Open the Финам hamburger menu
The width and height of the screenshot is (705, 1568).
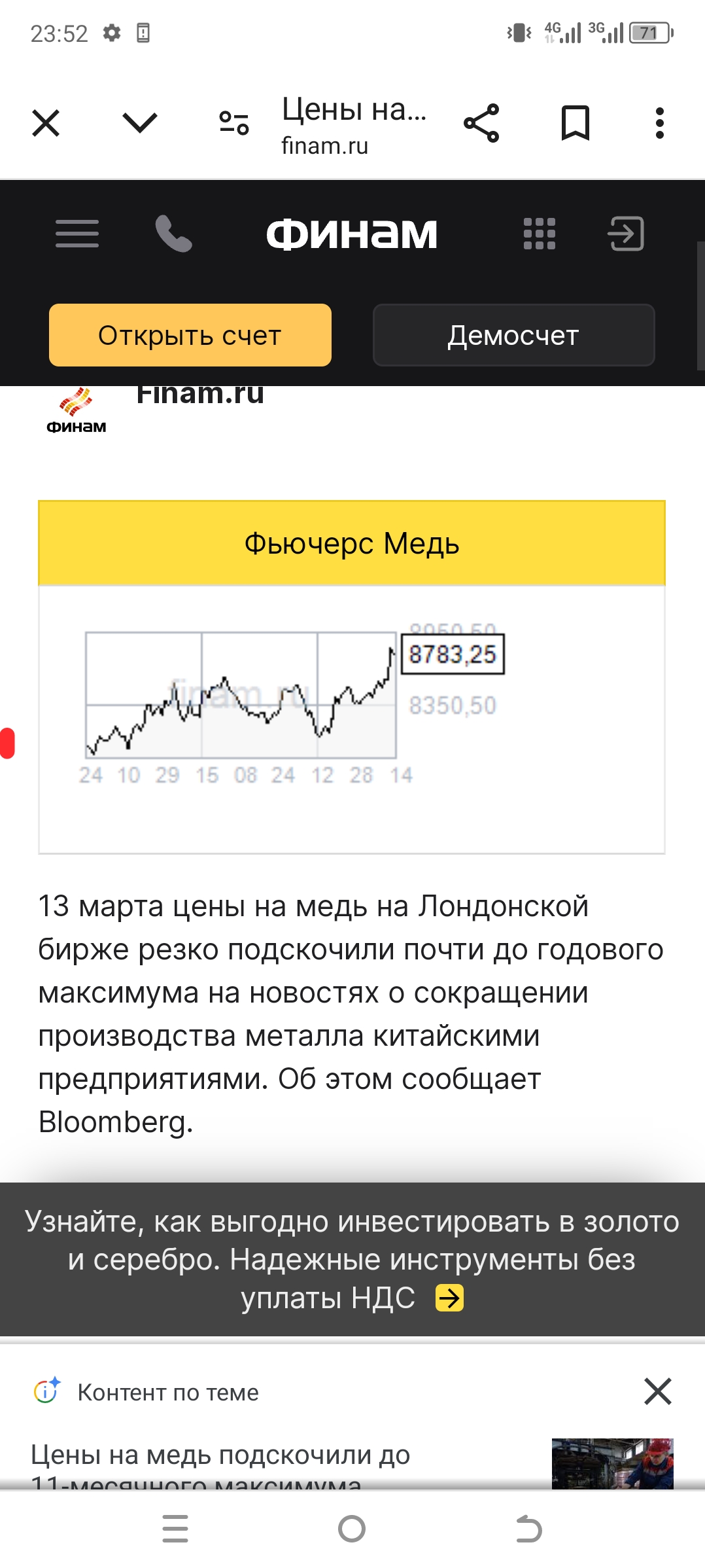tap(77, 234)
